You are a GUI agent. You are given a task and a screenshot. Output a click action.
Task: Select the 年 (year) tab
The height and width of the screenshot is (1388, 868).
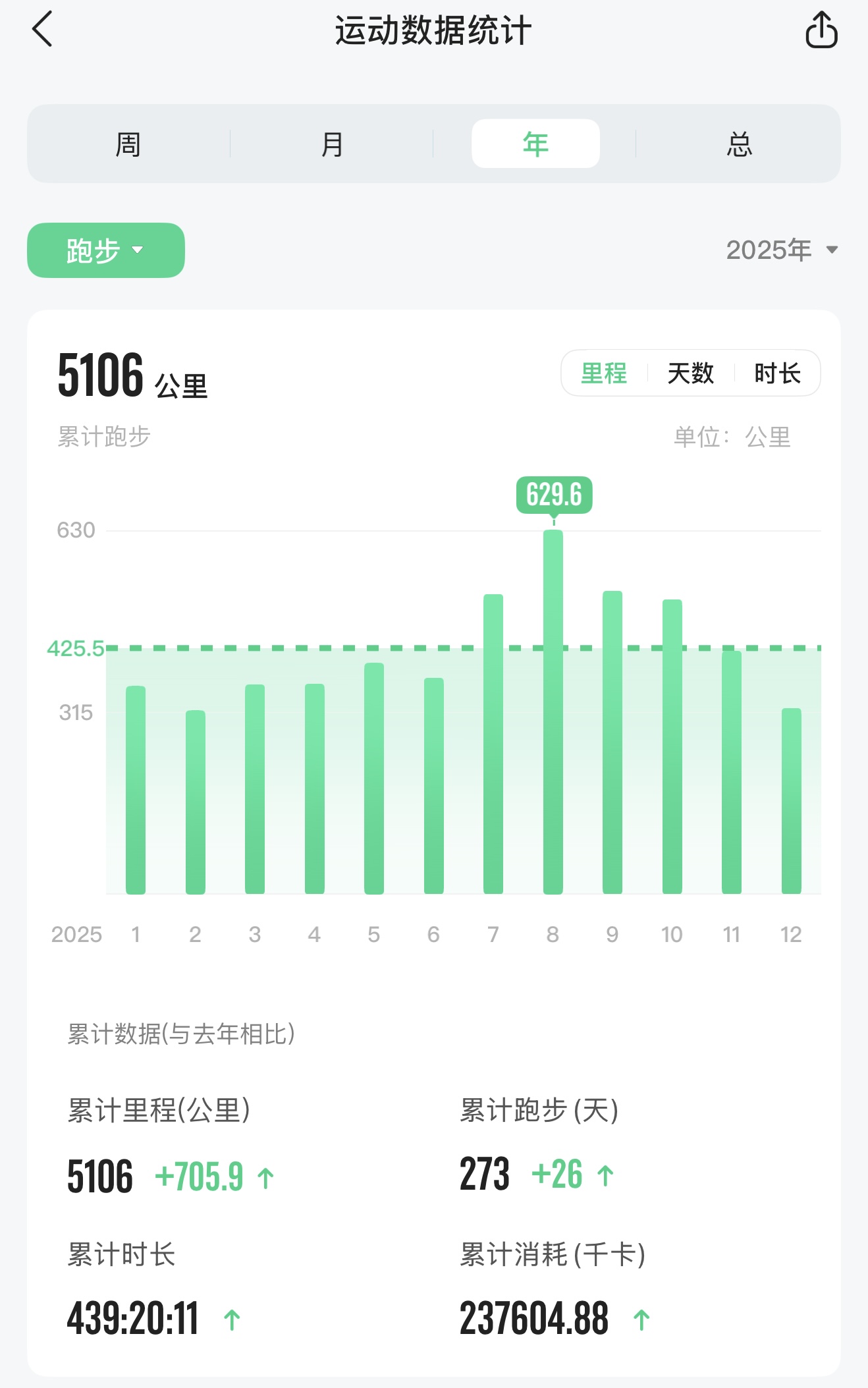point(535,144)
